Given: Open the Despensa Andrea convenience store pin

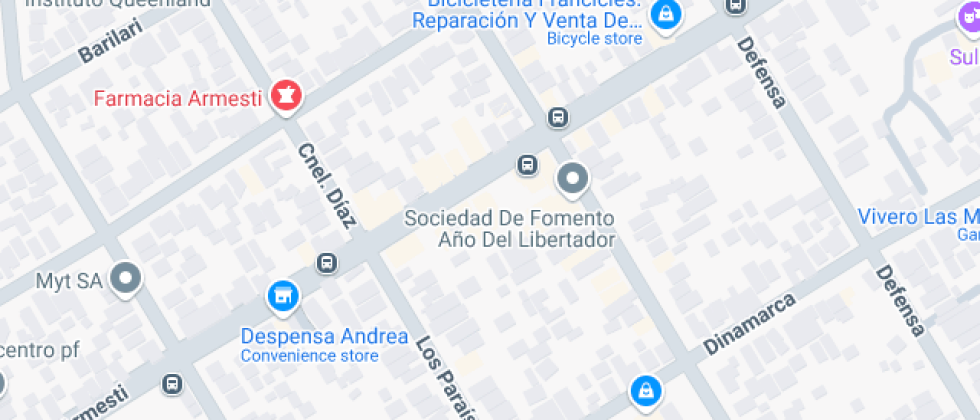Looking at the screenshot, I should 283,295.
